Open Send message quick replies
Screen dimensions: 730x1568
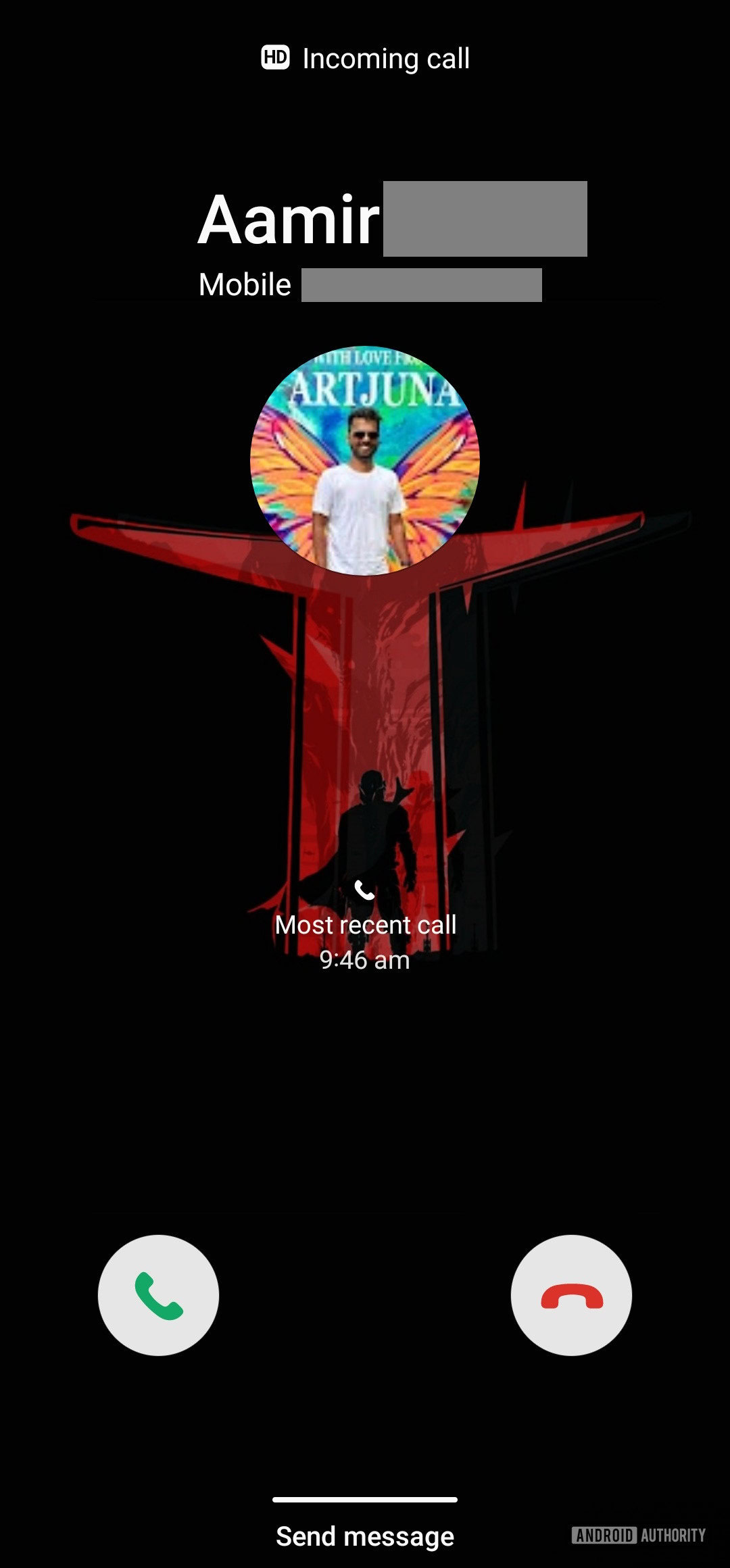tap(365, 1536)
